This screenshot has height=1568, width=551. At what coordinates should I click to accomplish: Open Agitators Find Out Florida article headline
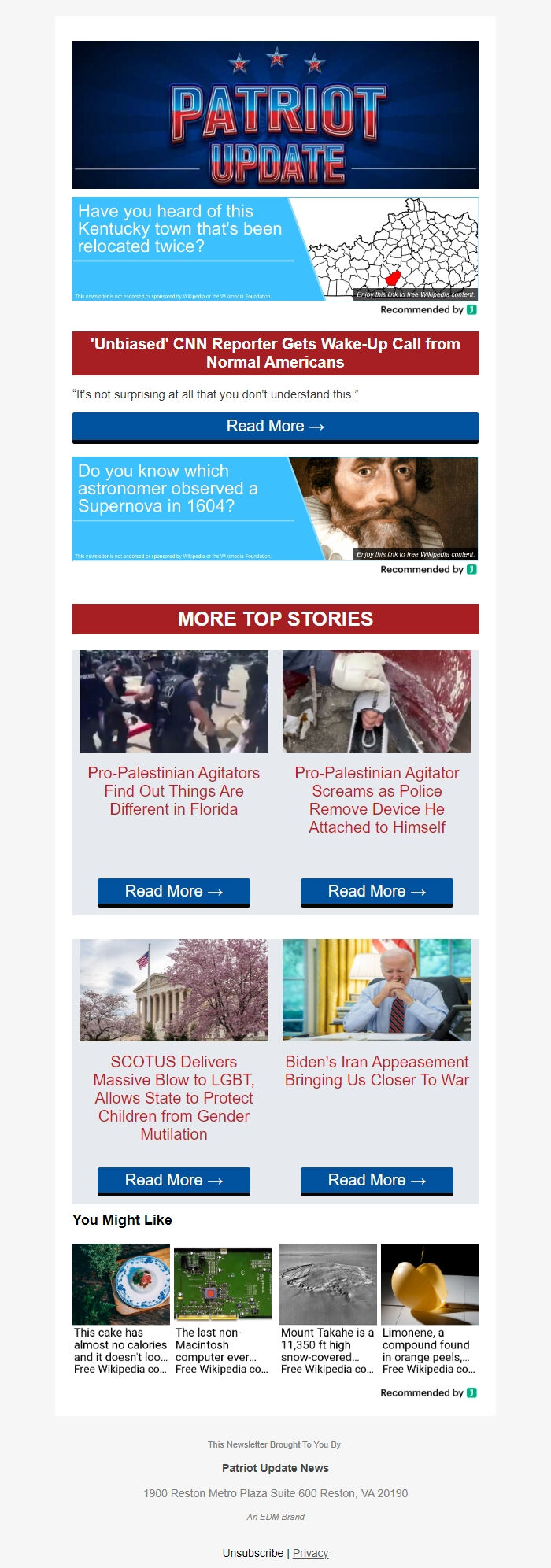pos(173,791)
